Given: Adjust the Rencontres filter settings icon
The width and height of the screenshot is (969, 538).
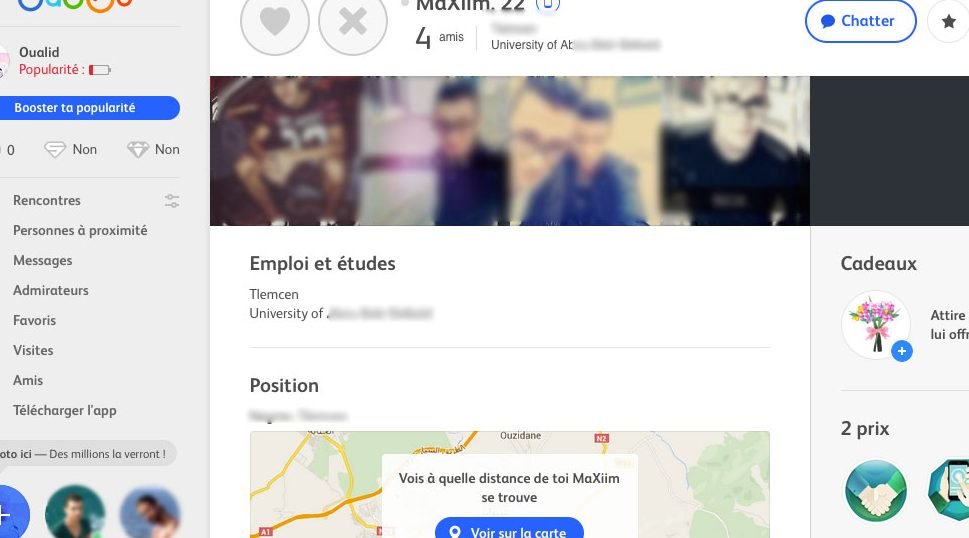Looking at the screenshot, I should 172,201.
